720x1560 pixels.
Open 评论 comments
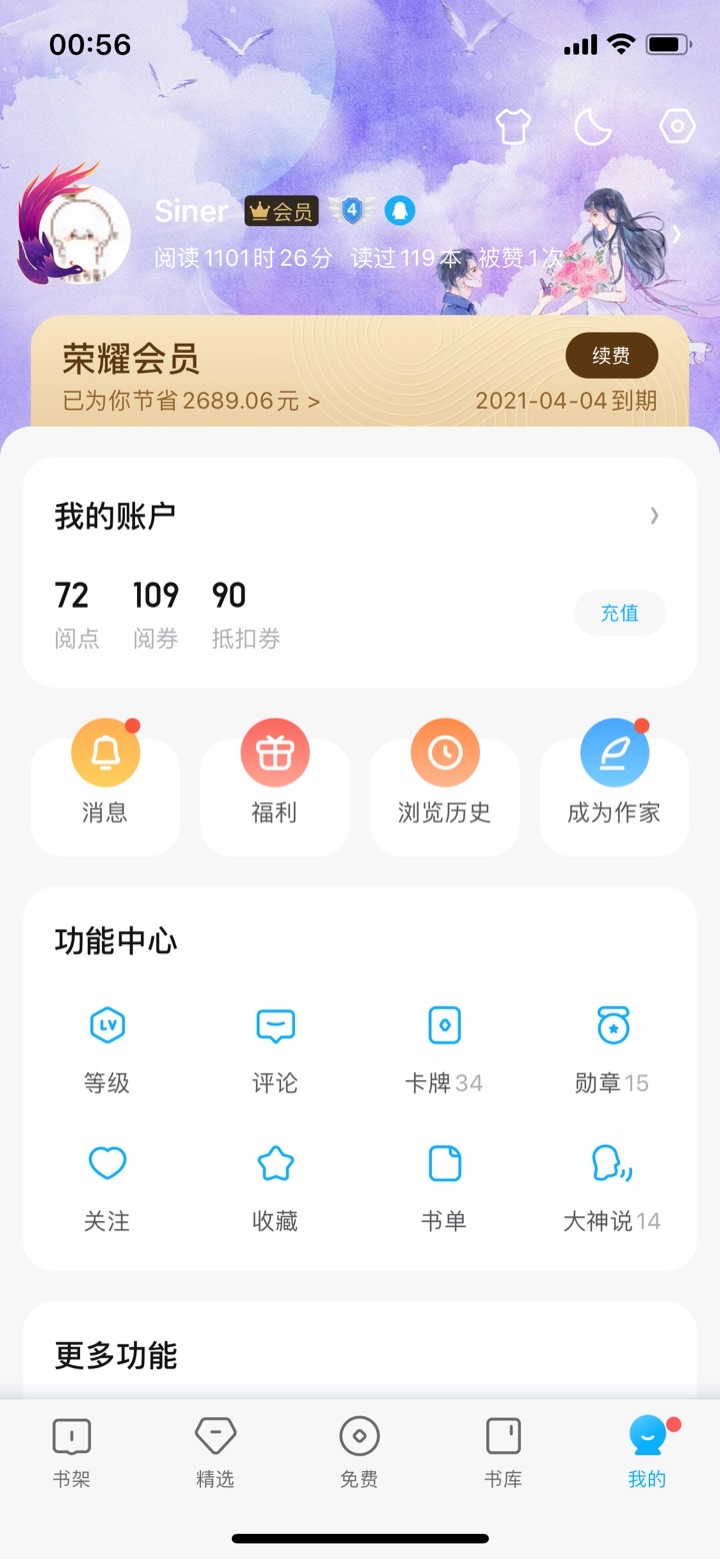pyautogui.click(x=275, y=1049)
